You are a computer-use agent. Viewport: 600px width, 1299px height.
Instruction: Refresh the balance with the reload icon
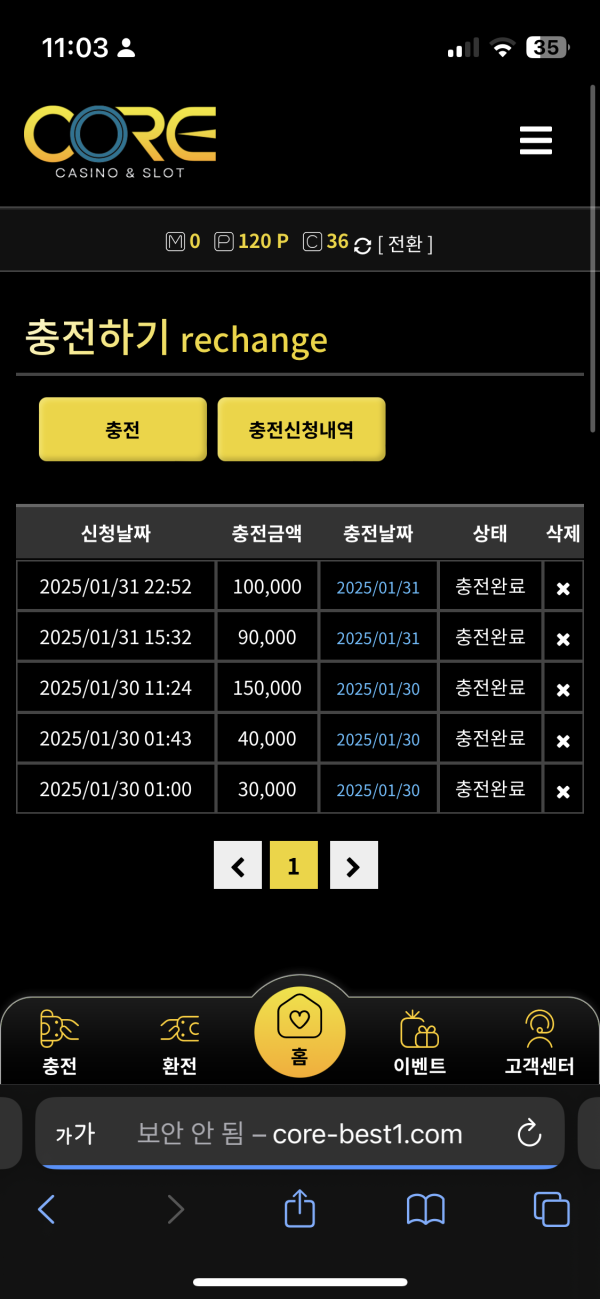[363, 245]
